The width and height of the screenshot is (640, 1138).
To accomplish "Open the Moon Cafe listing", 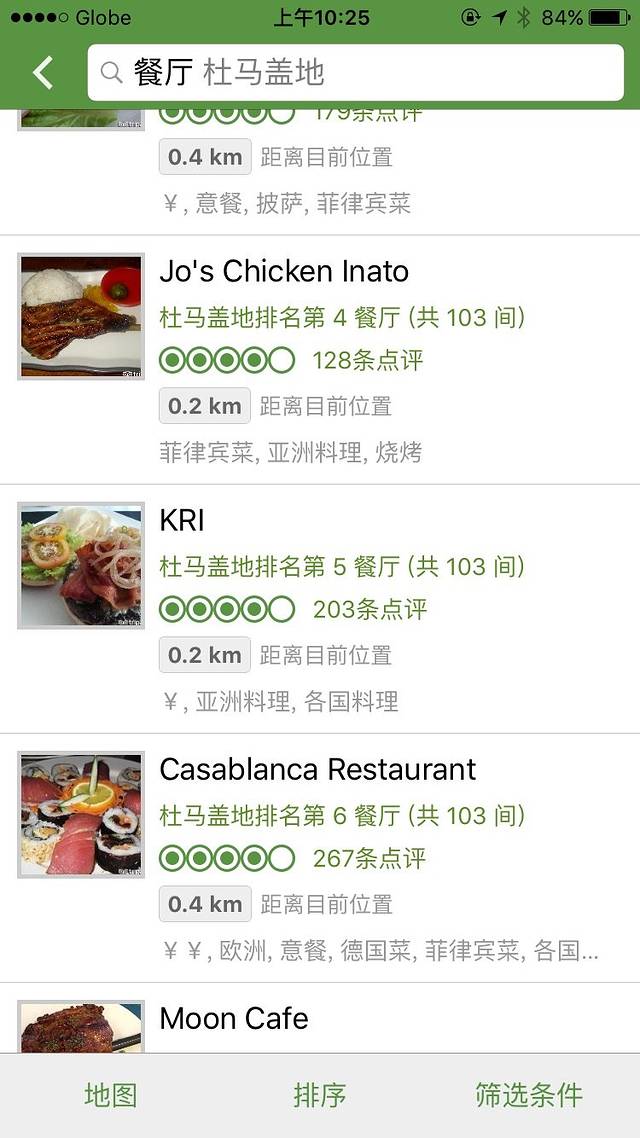I will click(234, 1019).
